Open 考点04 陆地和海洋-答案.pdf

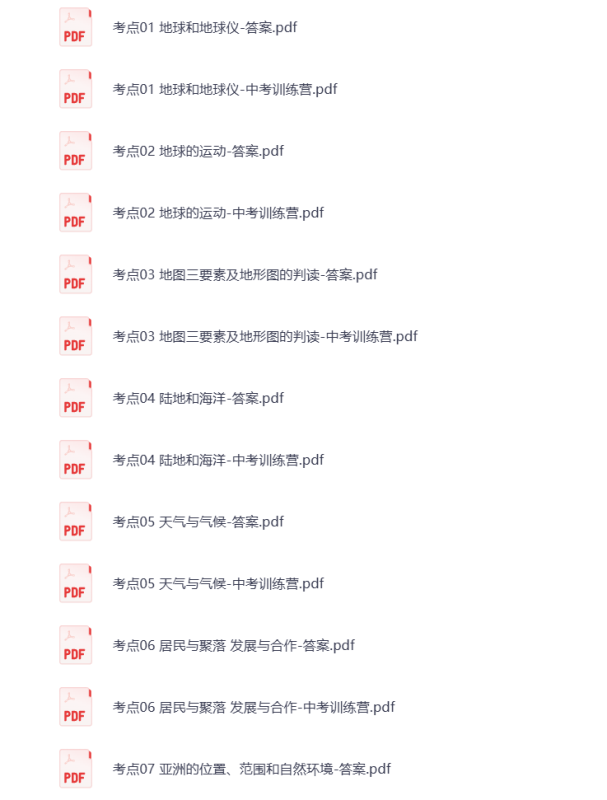click(x=197, y=398)
